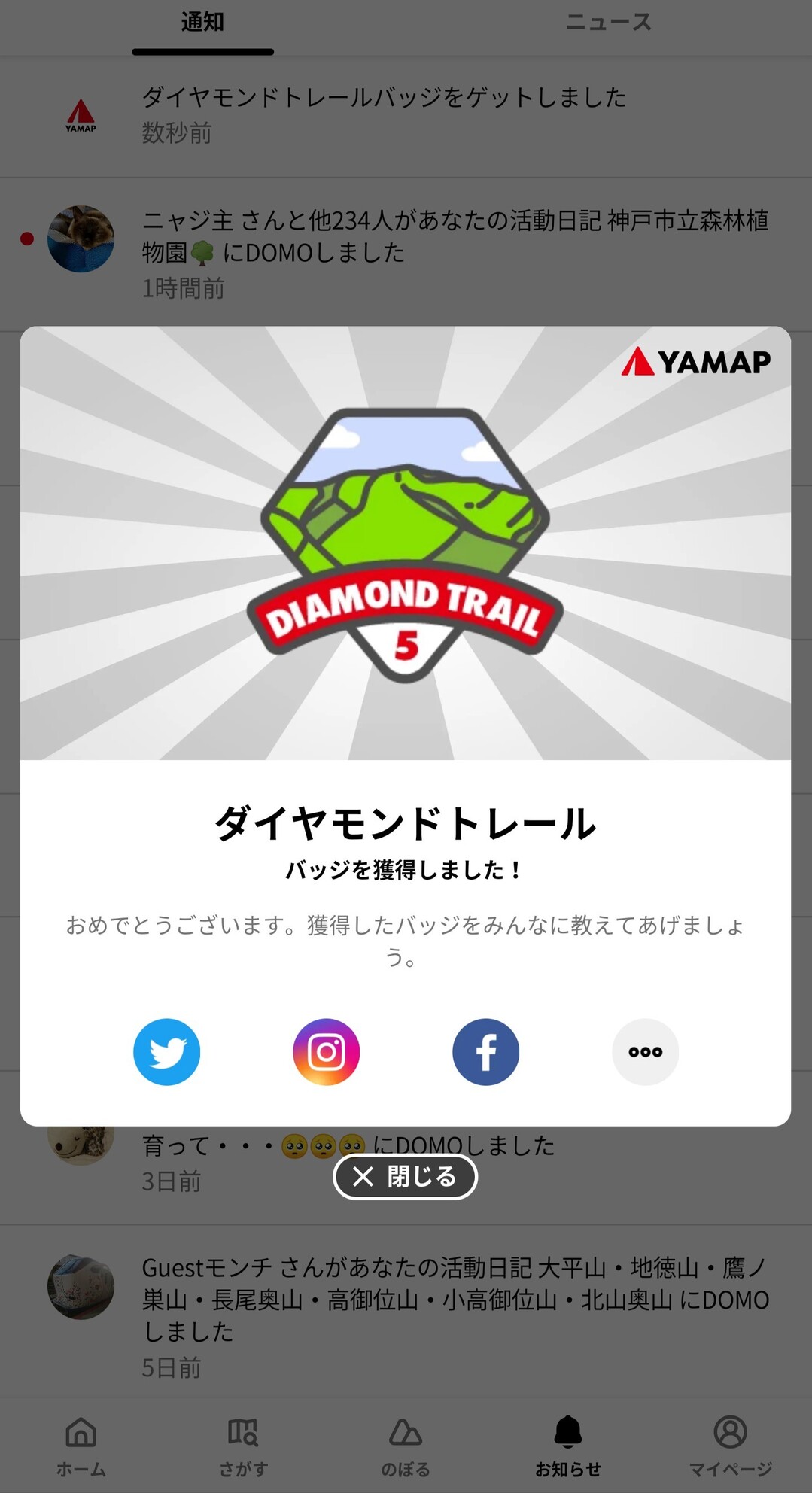Image resolution: width=812 pixels, height=1493 pixels.
Task: Switch to the ニュース tab
Action: 608,23
